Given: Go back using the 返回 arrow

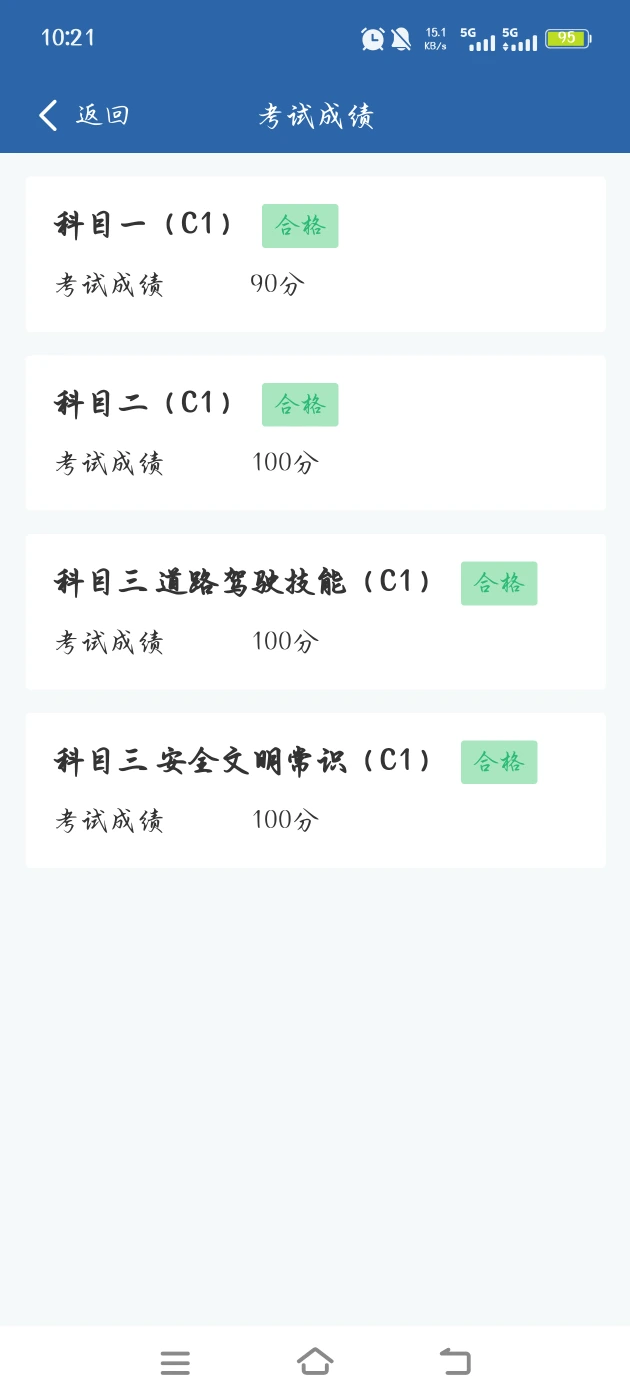Looking at the screenshot, I should click(48, 115).
